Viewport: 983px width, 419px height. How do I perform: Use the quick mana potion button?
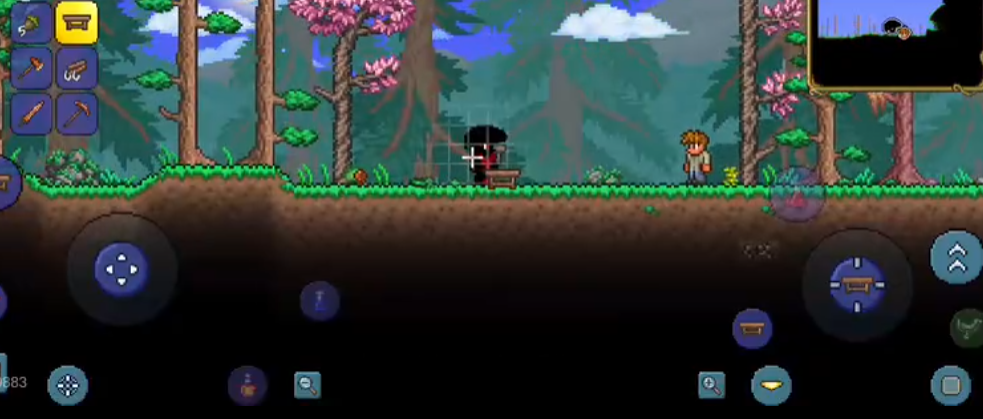319,300
